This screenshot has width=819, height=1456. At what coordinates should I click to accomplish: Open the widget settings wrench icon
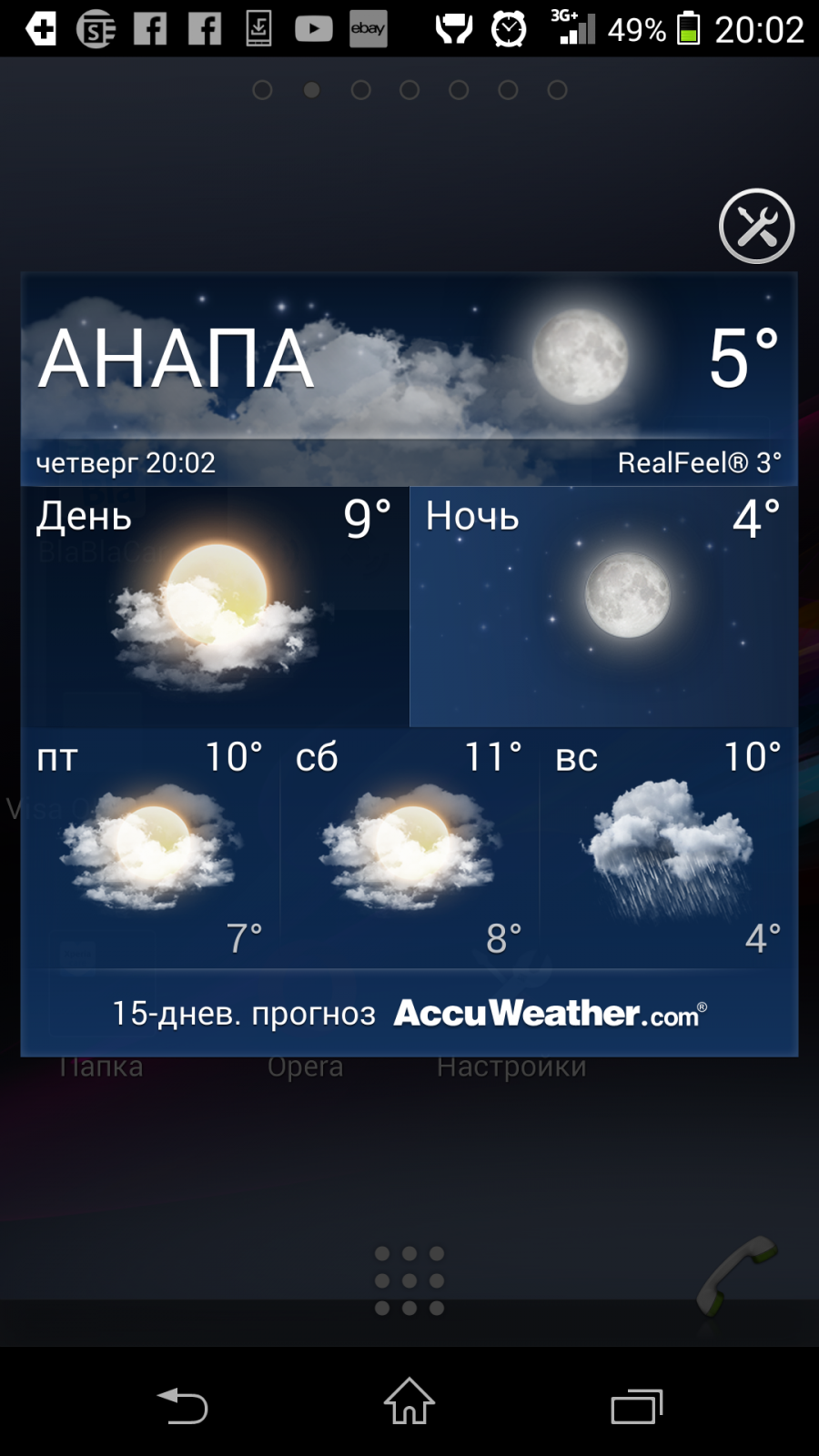point(756,227)
